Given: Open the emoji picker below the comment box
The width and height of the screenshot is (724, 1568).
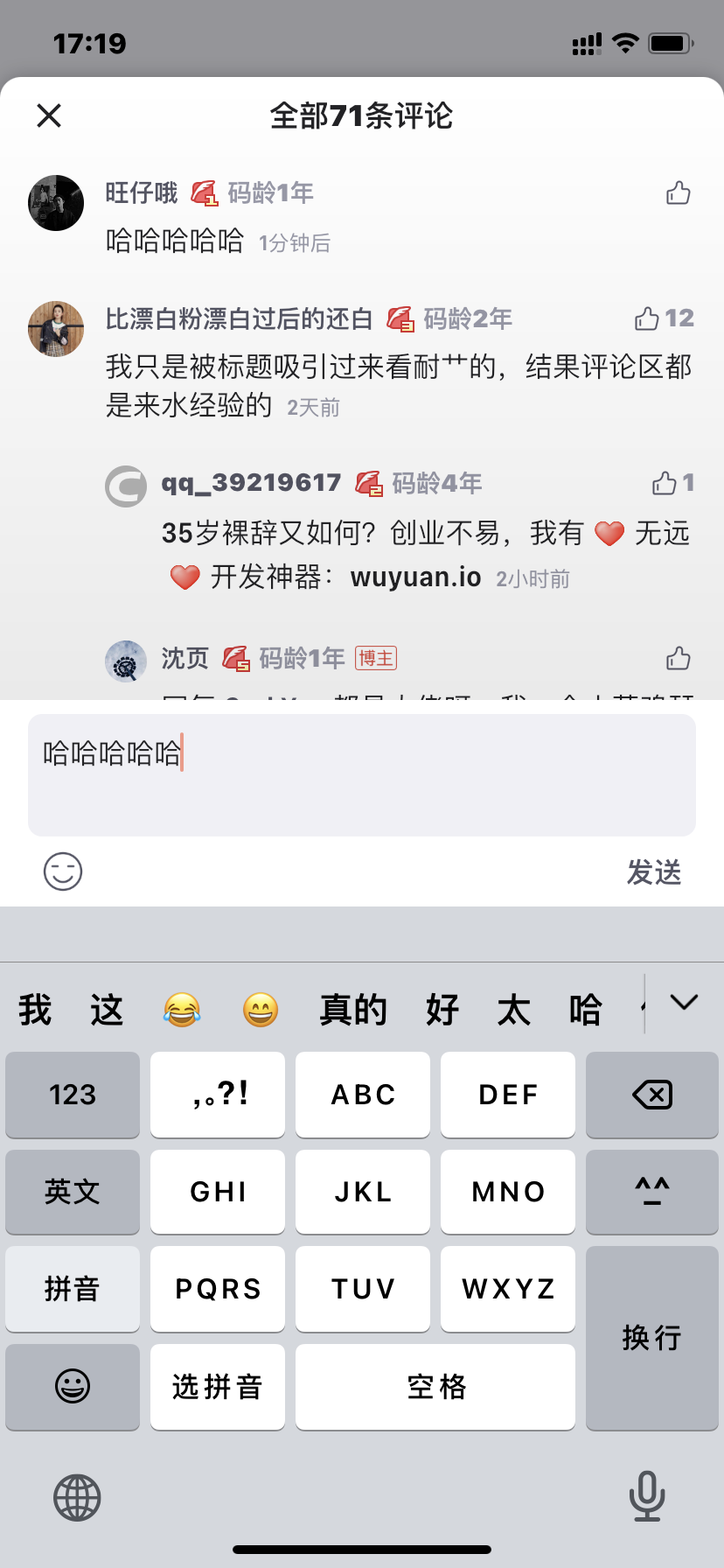Looking at the screenshot, I should point(63,871).
